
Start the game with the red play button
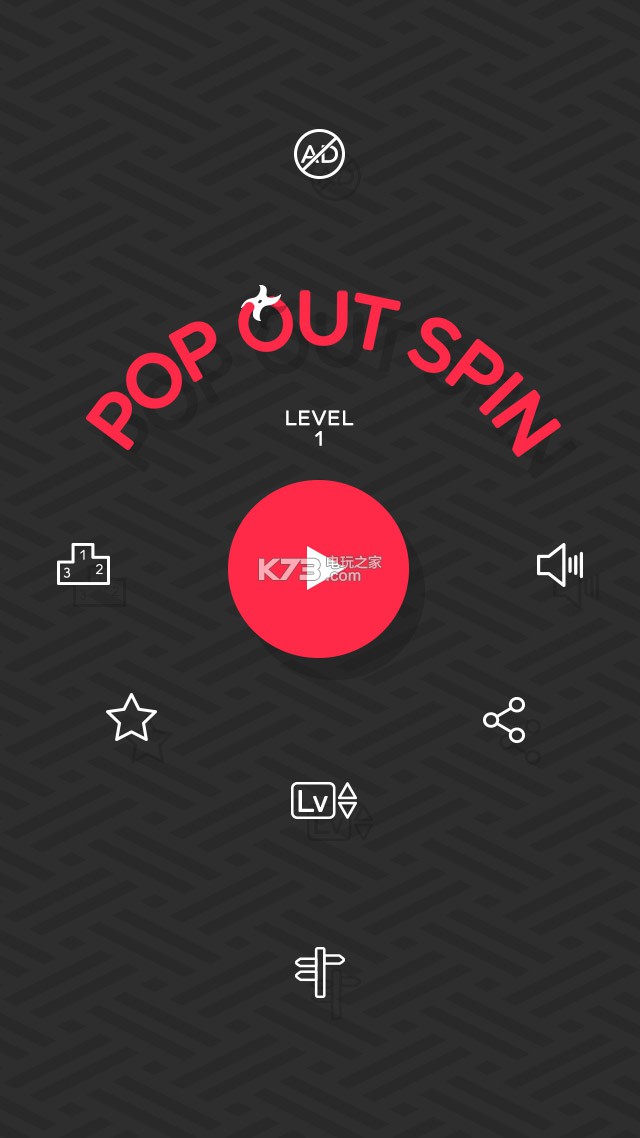[318, 568]
